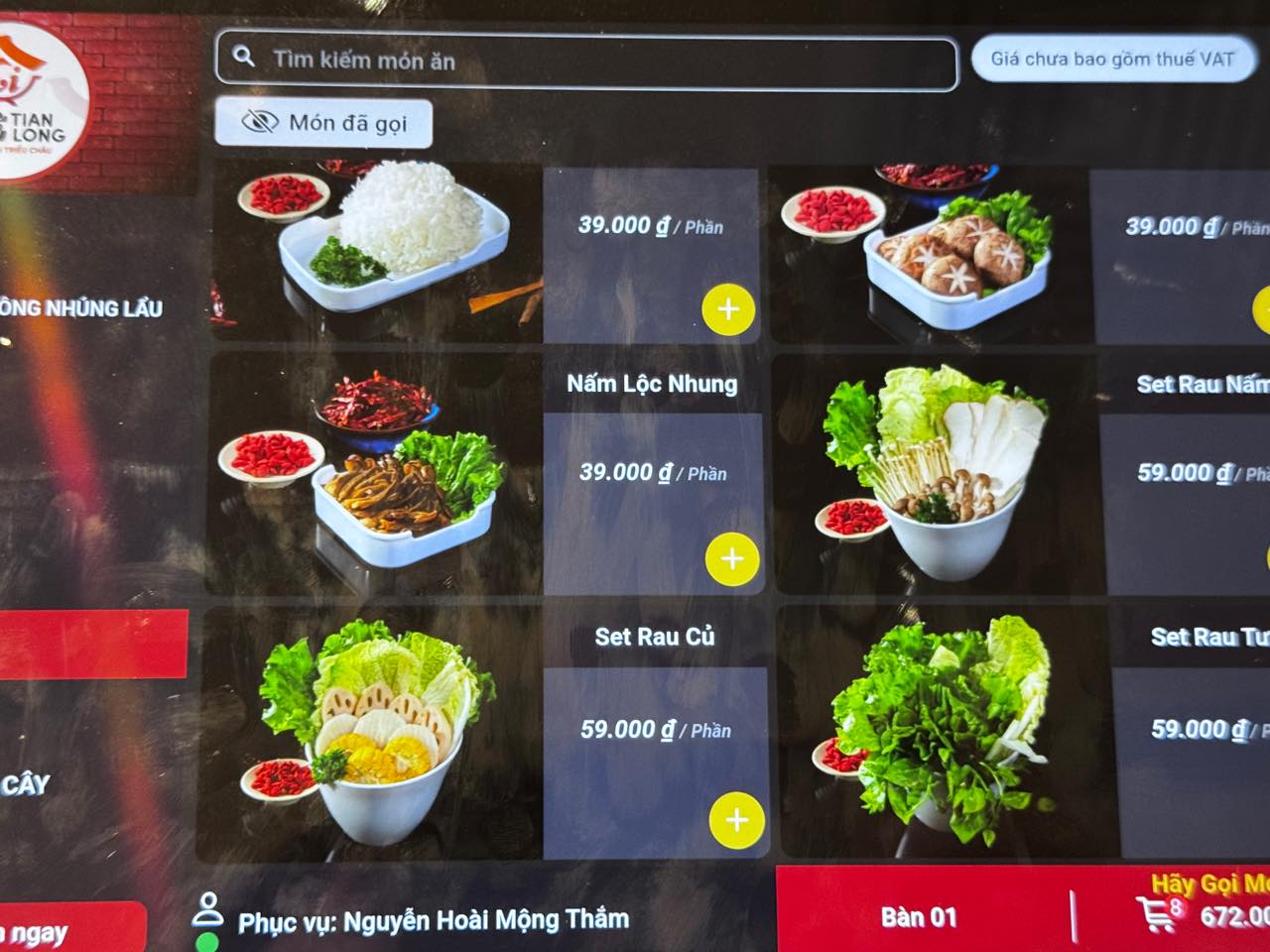
Task: Open the shiitake mushroom dish photo
Action: click(930, 253)
